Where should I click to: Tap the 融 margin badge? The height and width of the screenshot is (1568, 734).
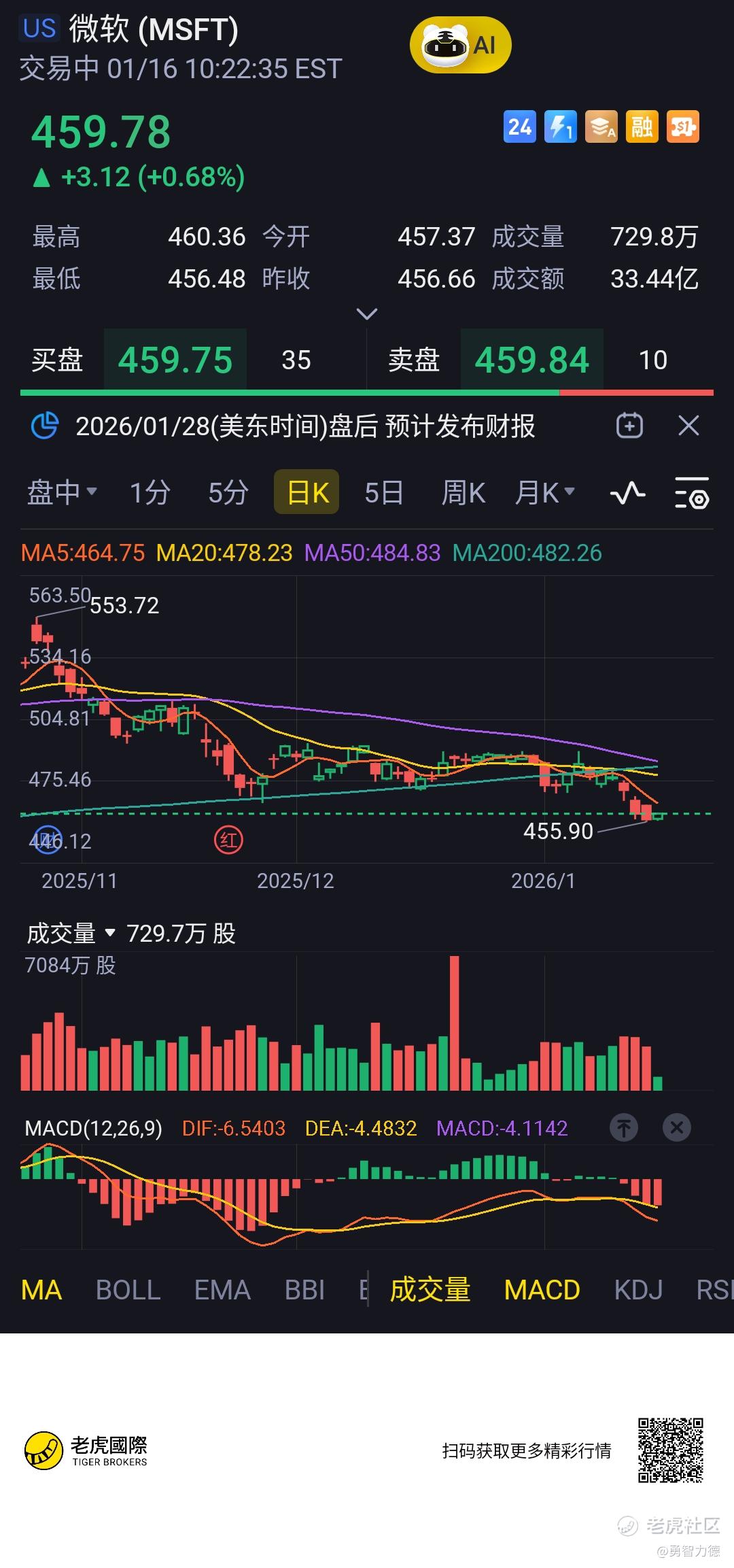(x=642, y=127)
